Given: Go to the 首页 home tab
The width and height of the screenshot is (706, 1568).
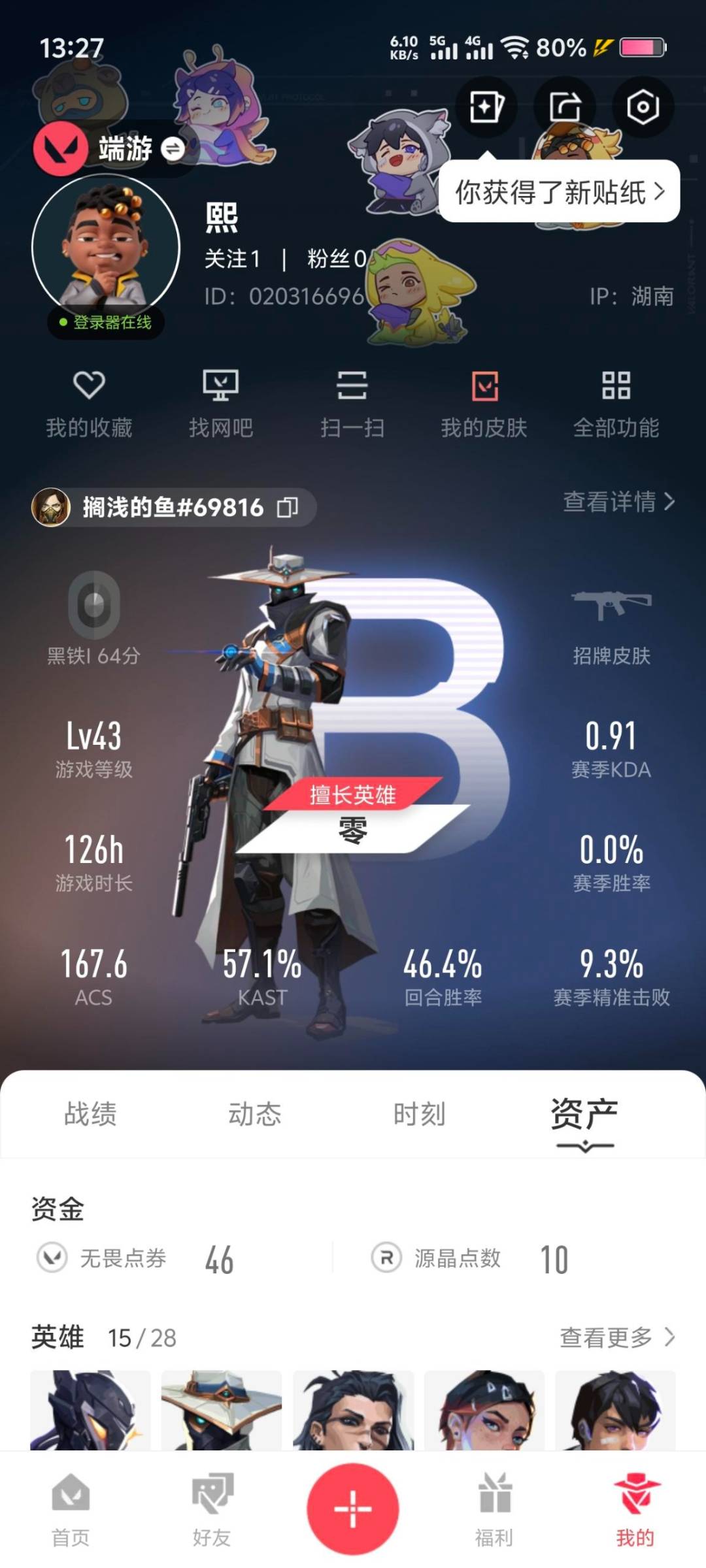Looking at the screenshot, I should point(71,1511).
